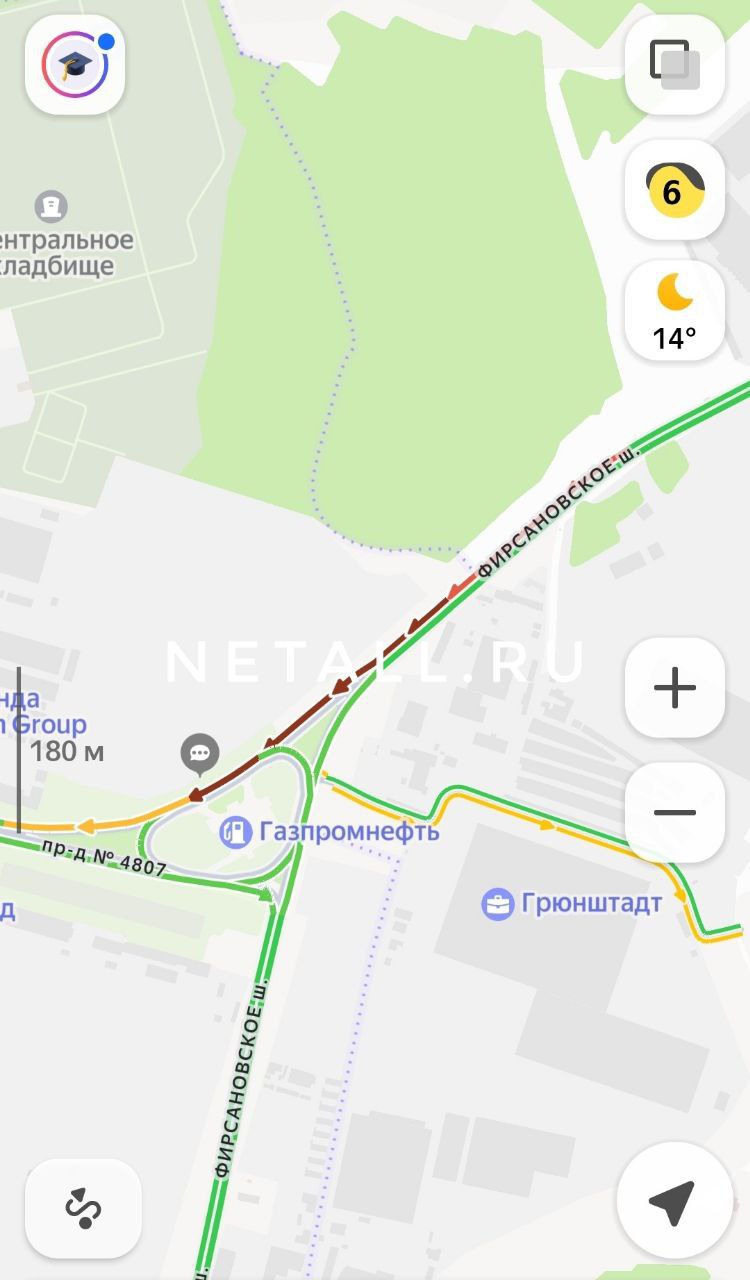Open the 14° weather widget
Screen dimensions: 750x1280
(x=674, y=312)
